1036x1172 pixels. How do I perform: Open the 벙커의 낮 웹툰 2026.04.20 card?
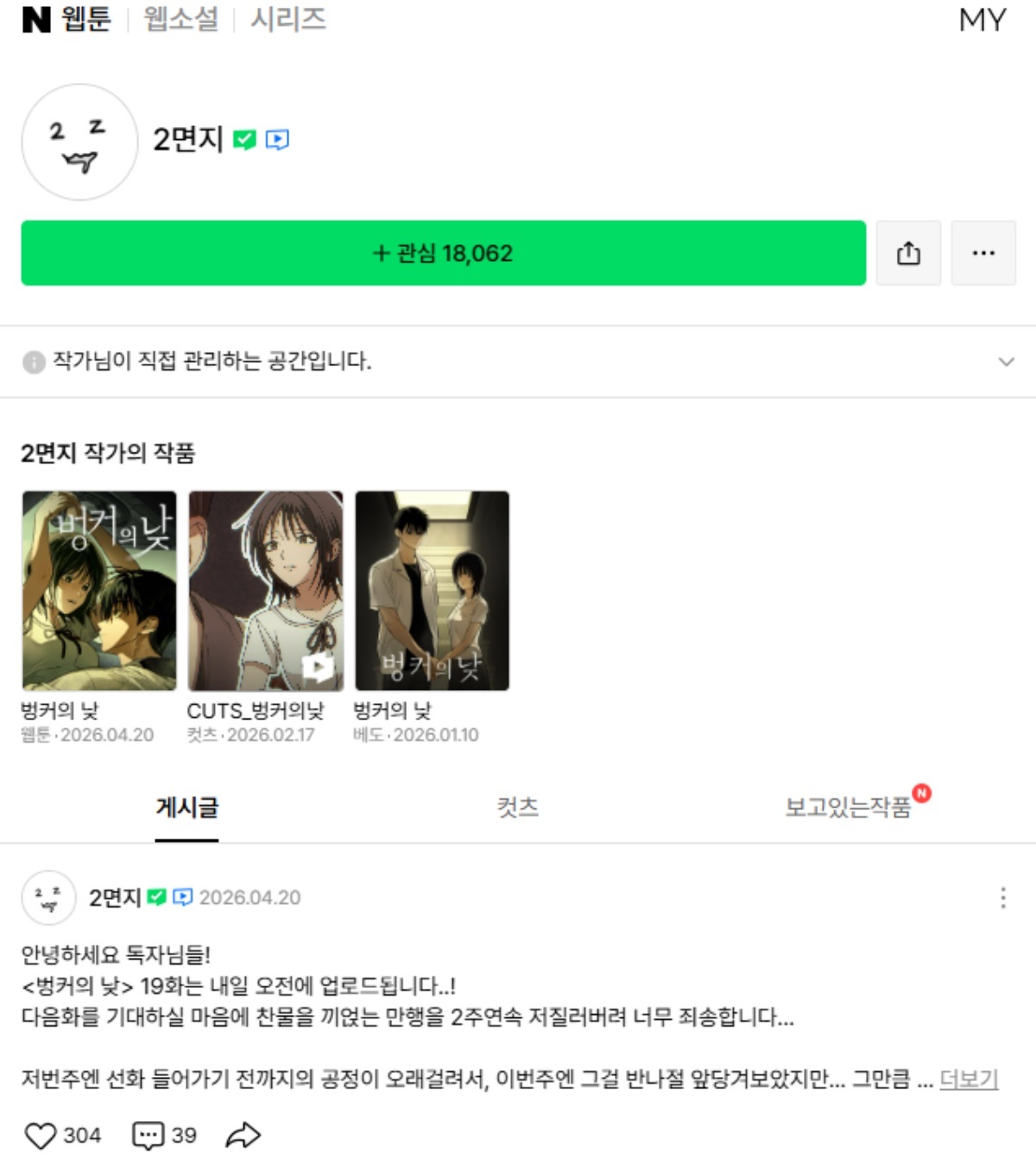pos(99,592)
